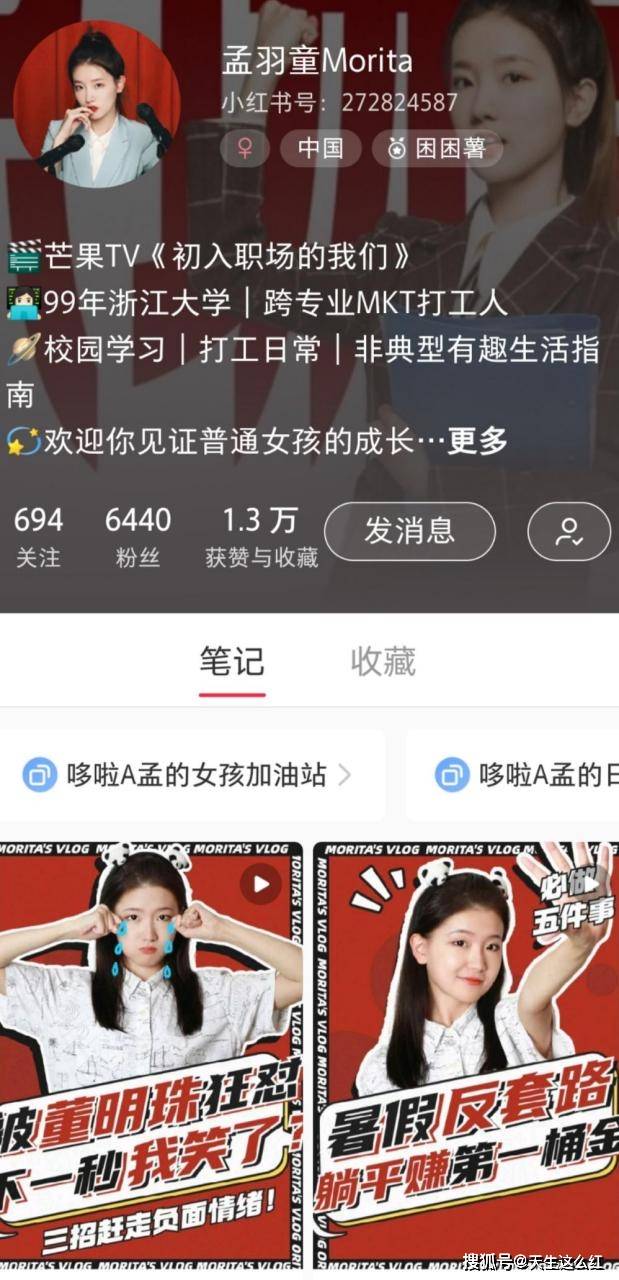Open the 关注 following list
The height and width of the screenshot is (1280, 619).
(38, 537)
